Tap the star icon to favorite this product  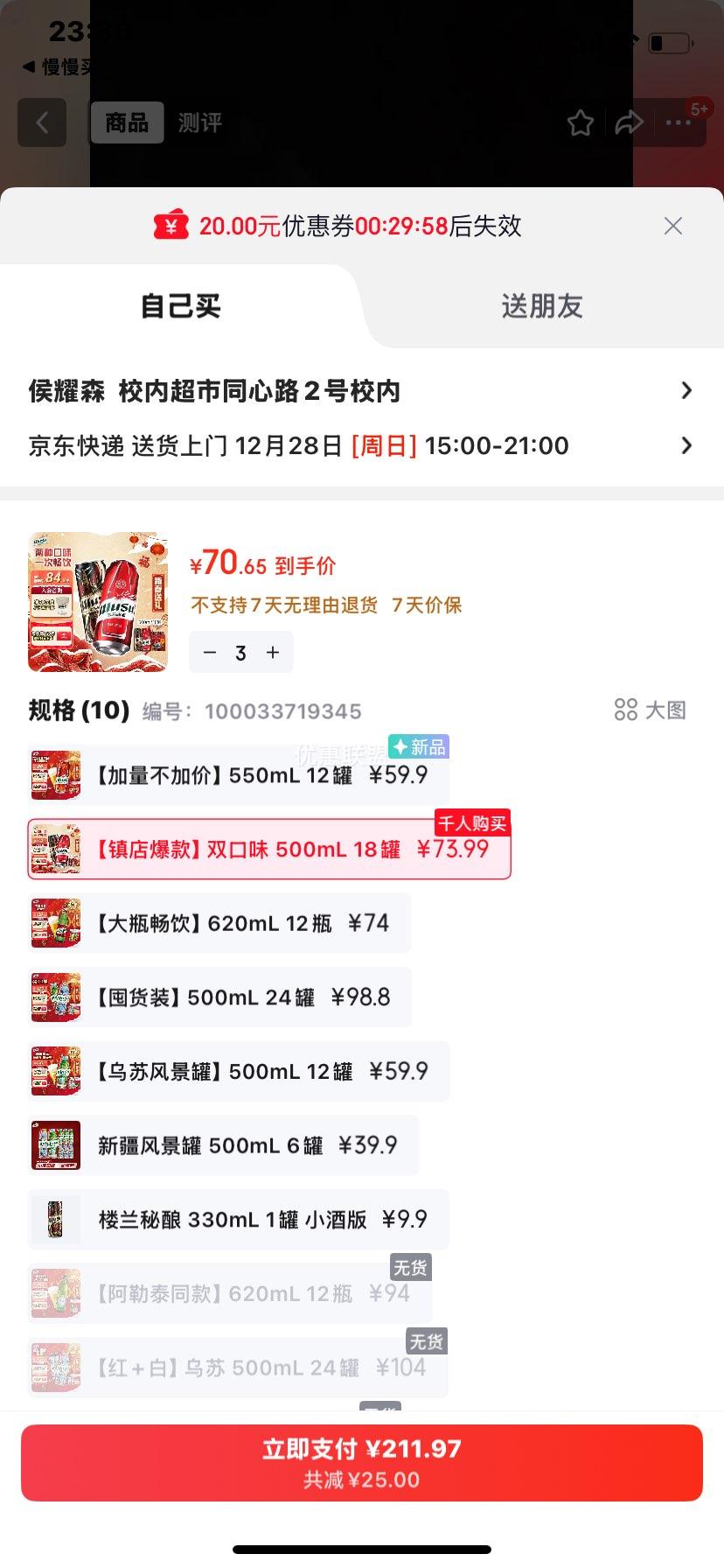(x=580, y=122)
